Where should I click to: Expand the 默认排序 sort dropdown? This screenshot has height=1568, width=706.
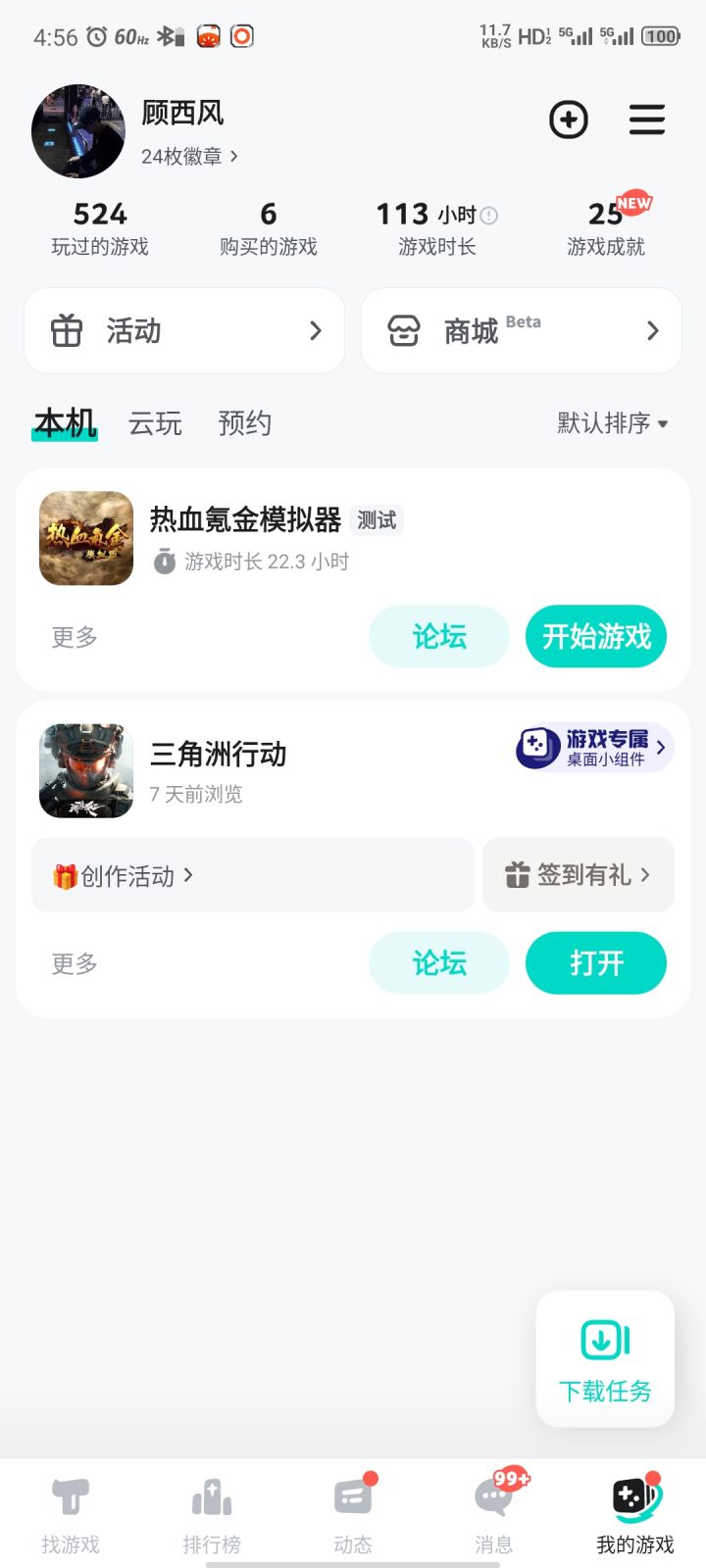point(613,423)
